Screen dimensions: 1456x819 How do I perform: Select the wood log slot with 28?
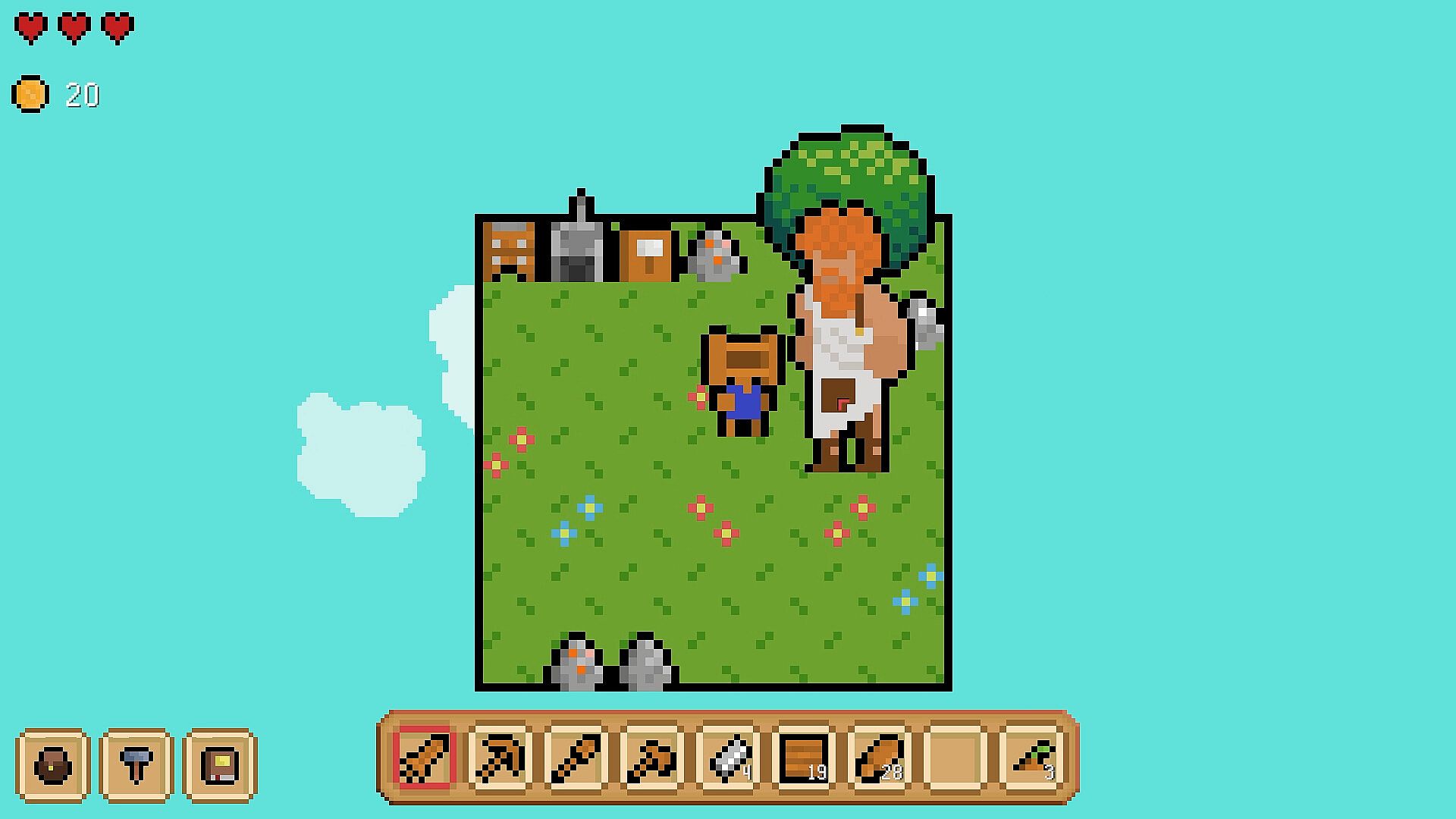[879, 757]
